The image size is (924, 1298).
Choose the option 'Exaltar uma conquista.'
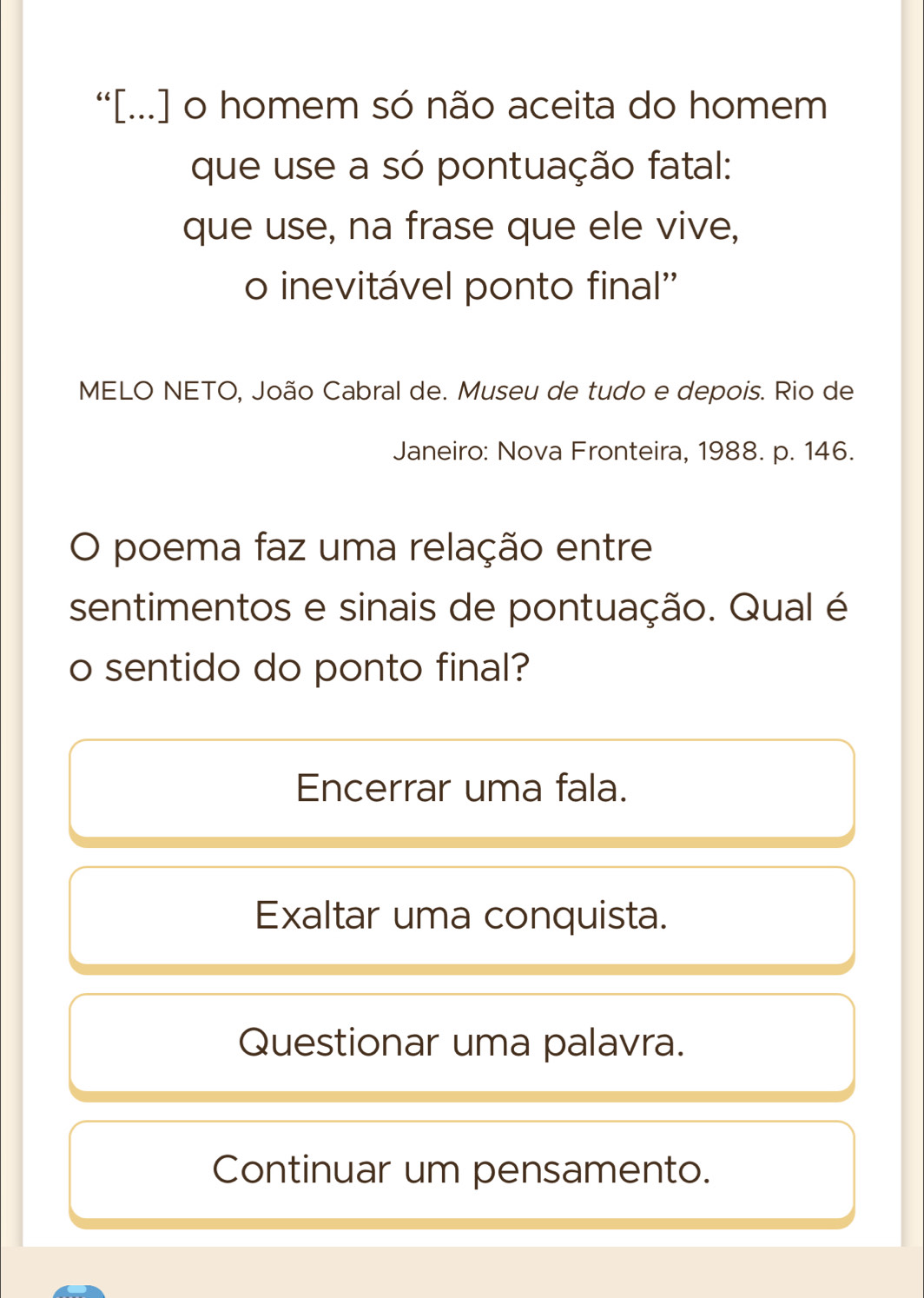(x=461, y=916)
